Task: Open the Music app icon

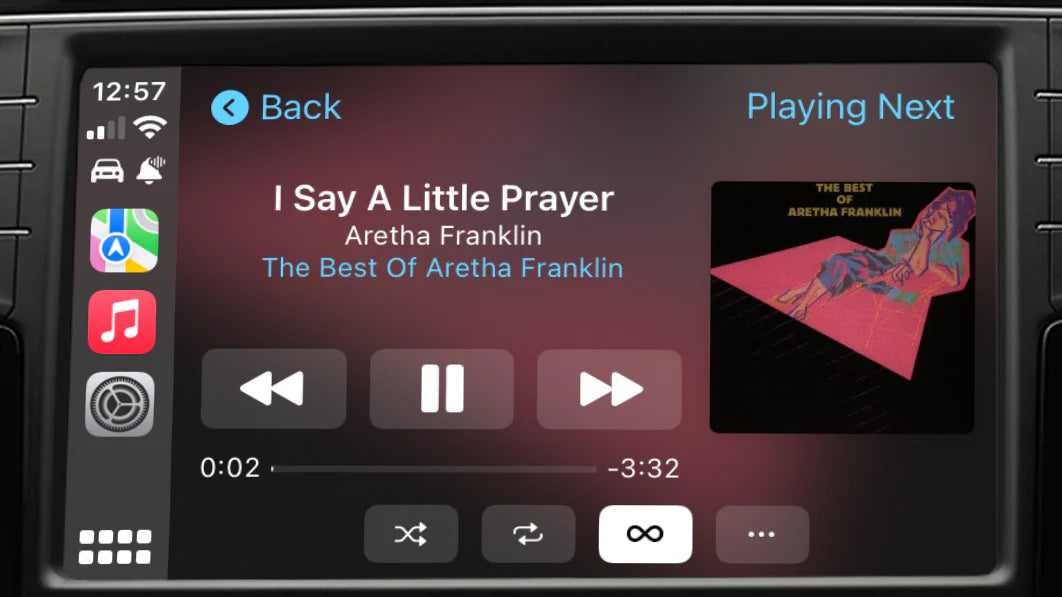Action: pyautogui.click(x=122, y=322)
